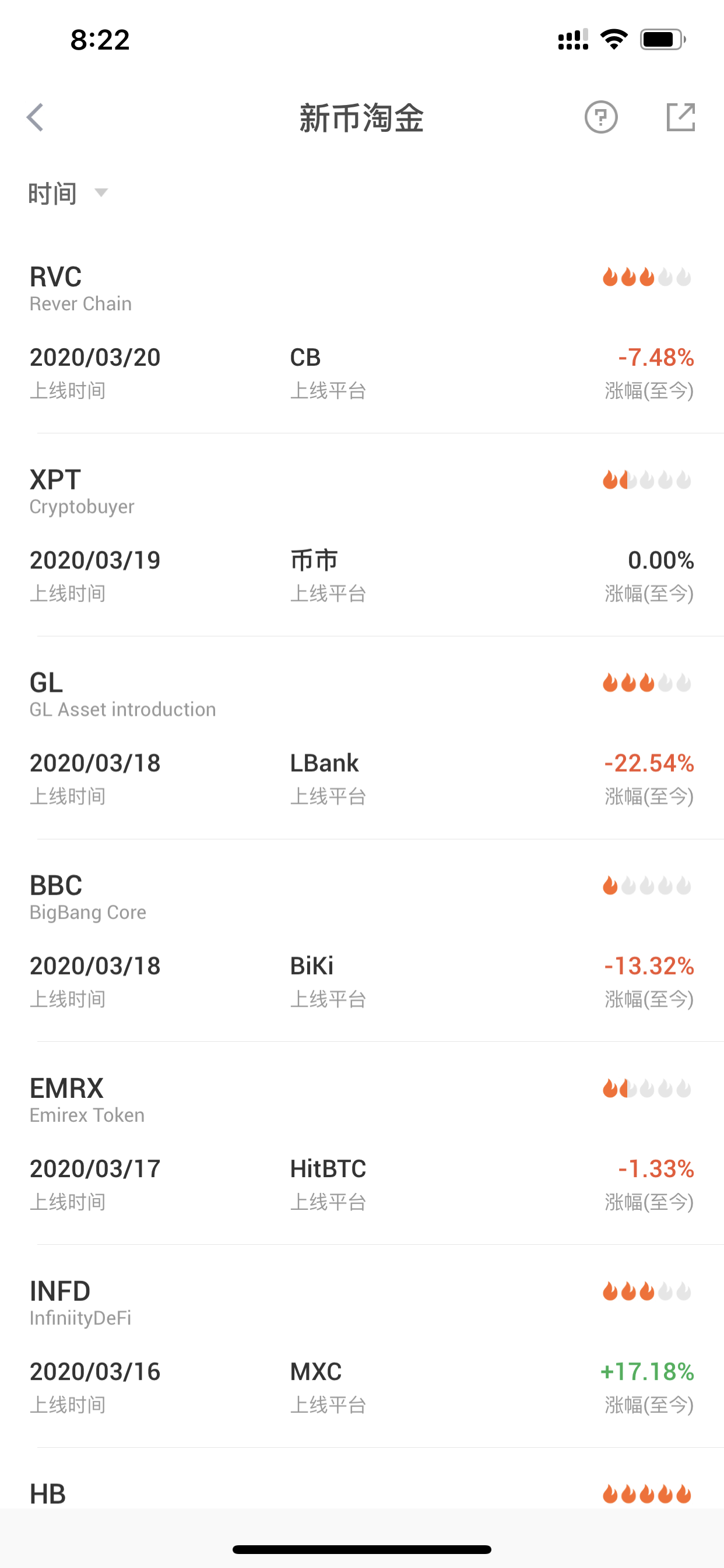Open the help question mark icon
Viewport: 724px width, 1568px height.
point(601,117)
